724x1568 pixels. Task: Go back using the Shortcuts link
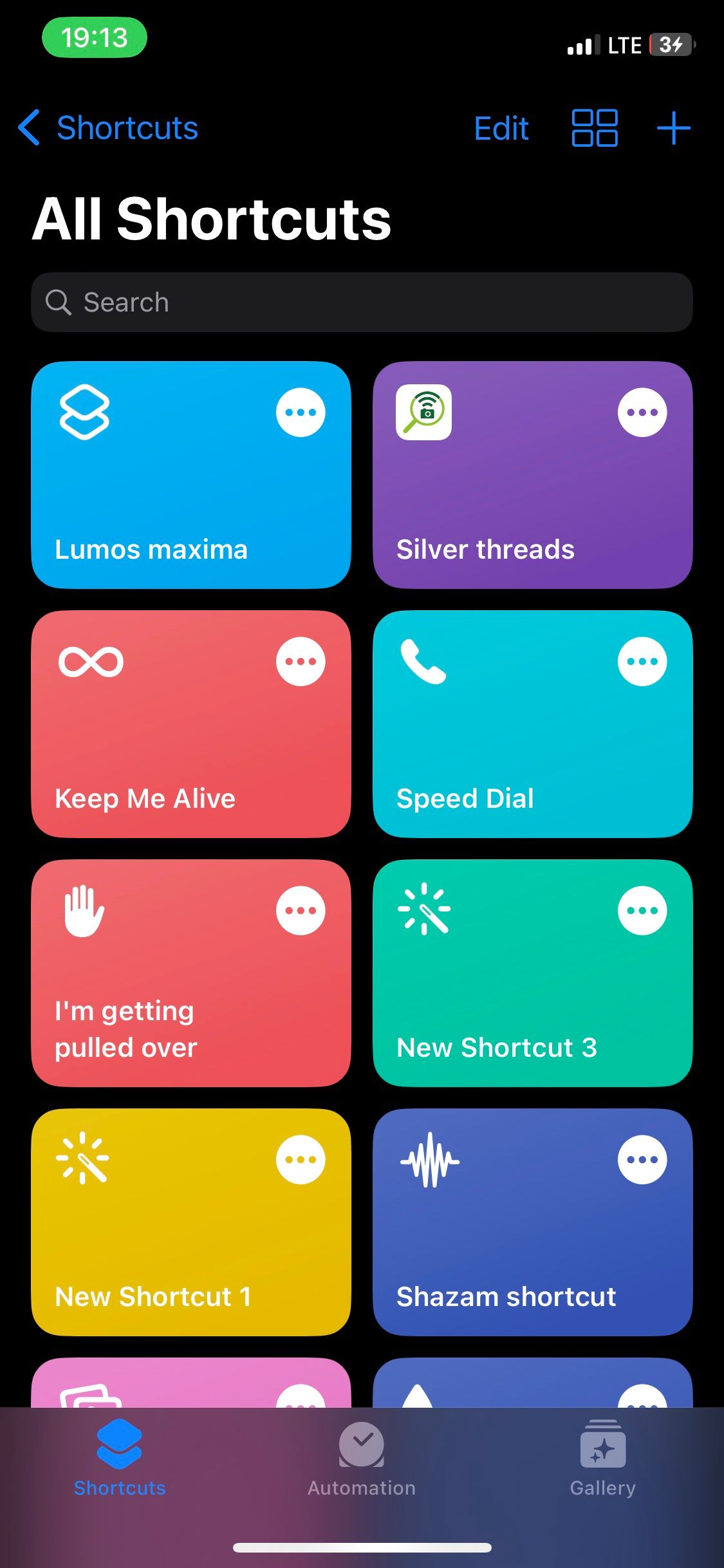coord(108,128)
